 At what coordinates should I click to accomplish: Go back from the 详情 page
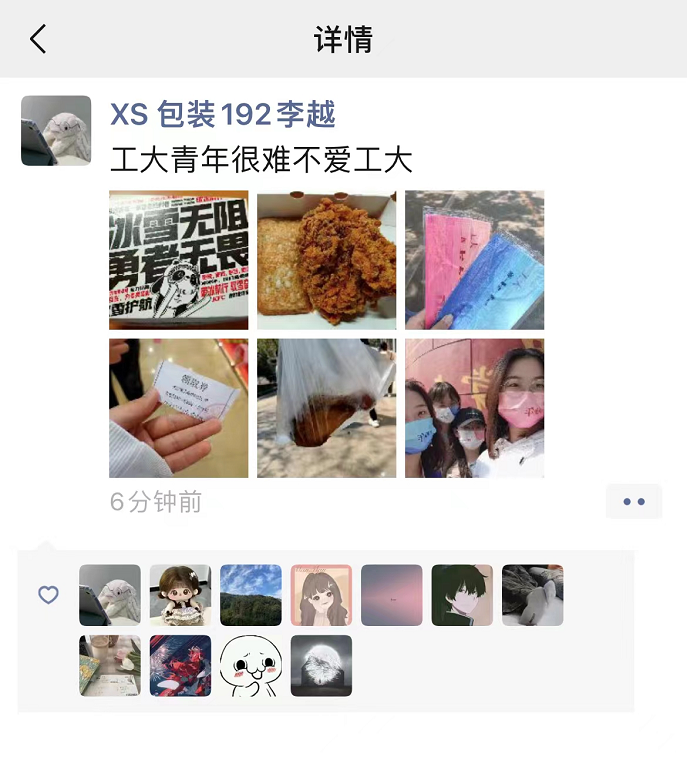[x=38, y=40]
